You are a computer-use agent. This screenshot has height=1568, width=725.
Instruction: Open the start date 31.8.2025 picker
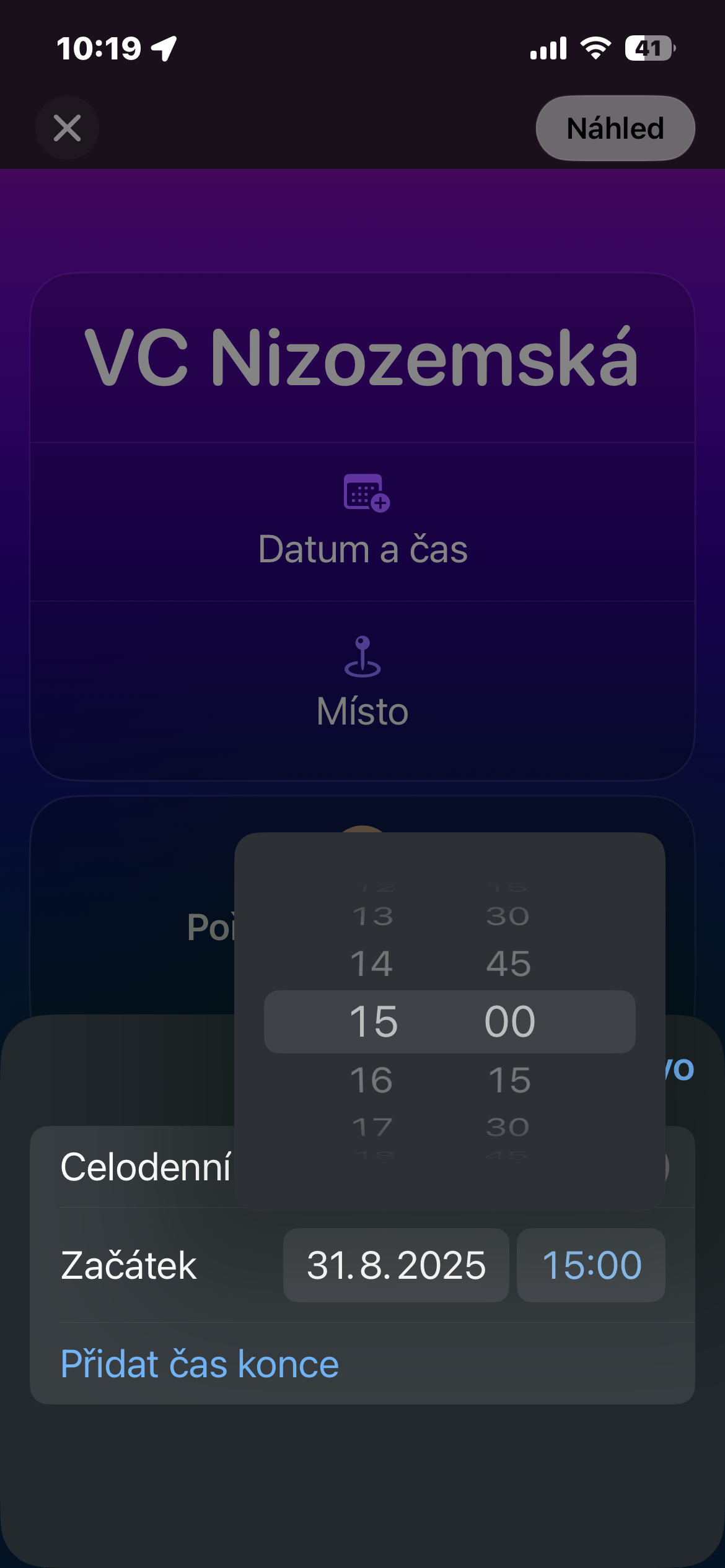[x=396, y=1265]
